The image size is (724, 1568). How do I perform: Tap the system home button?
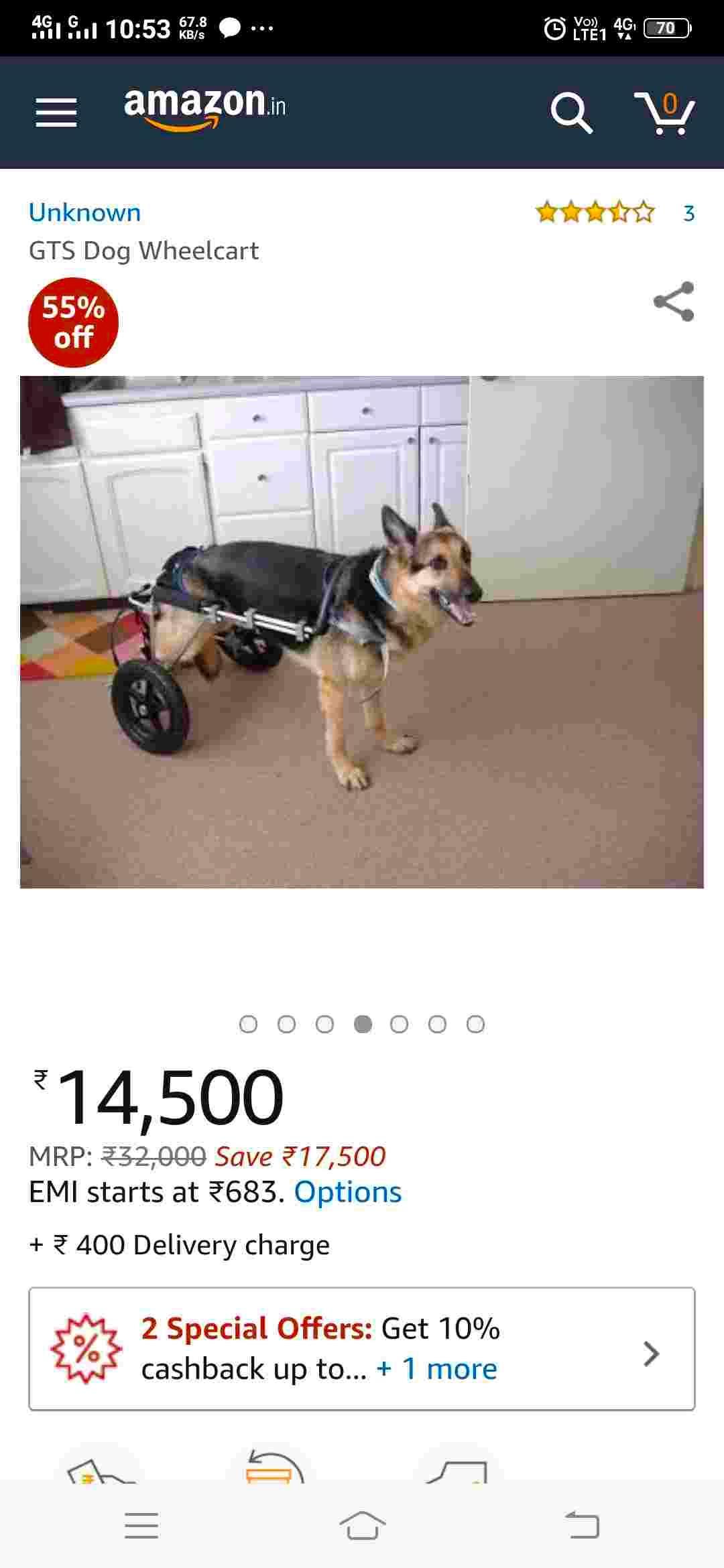[x=362, y=1526]
